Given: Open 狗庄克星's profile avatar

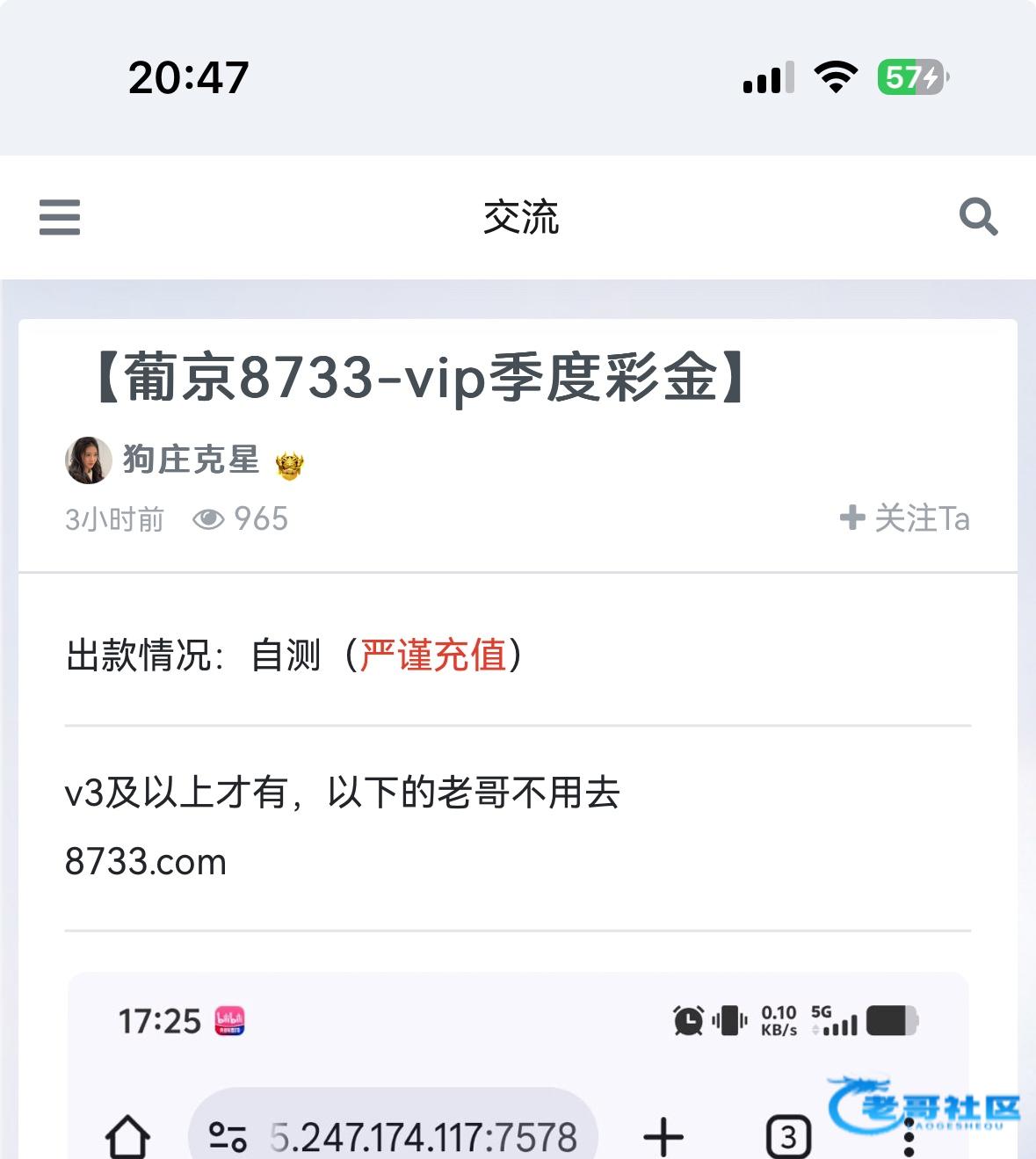Looking at the screenshot, I should click(89, 460).
